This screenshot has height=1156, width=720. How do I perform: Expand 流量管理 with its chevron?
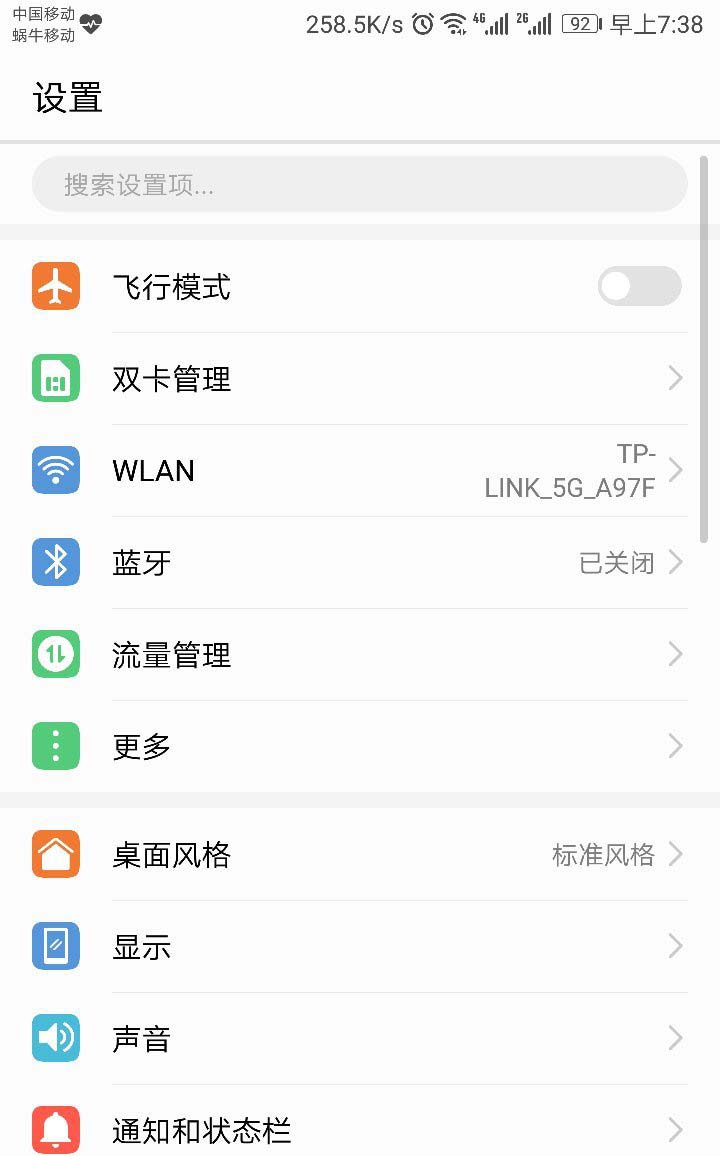pyautogui.click(x=676, y=654)
